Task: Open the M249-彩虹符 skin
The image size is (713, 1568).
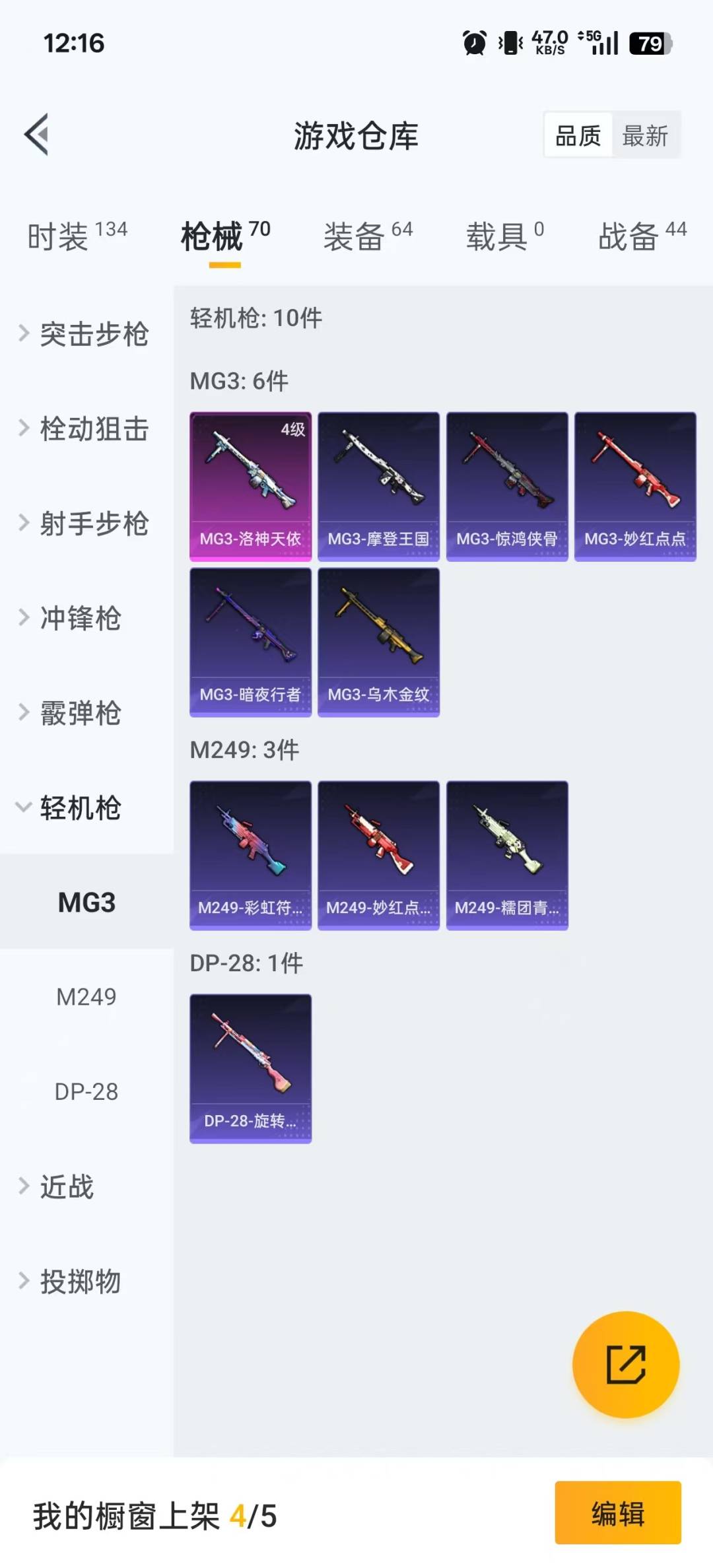Action: pos(250,854)
